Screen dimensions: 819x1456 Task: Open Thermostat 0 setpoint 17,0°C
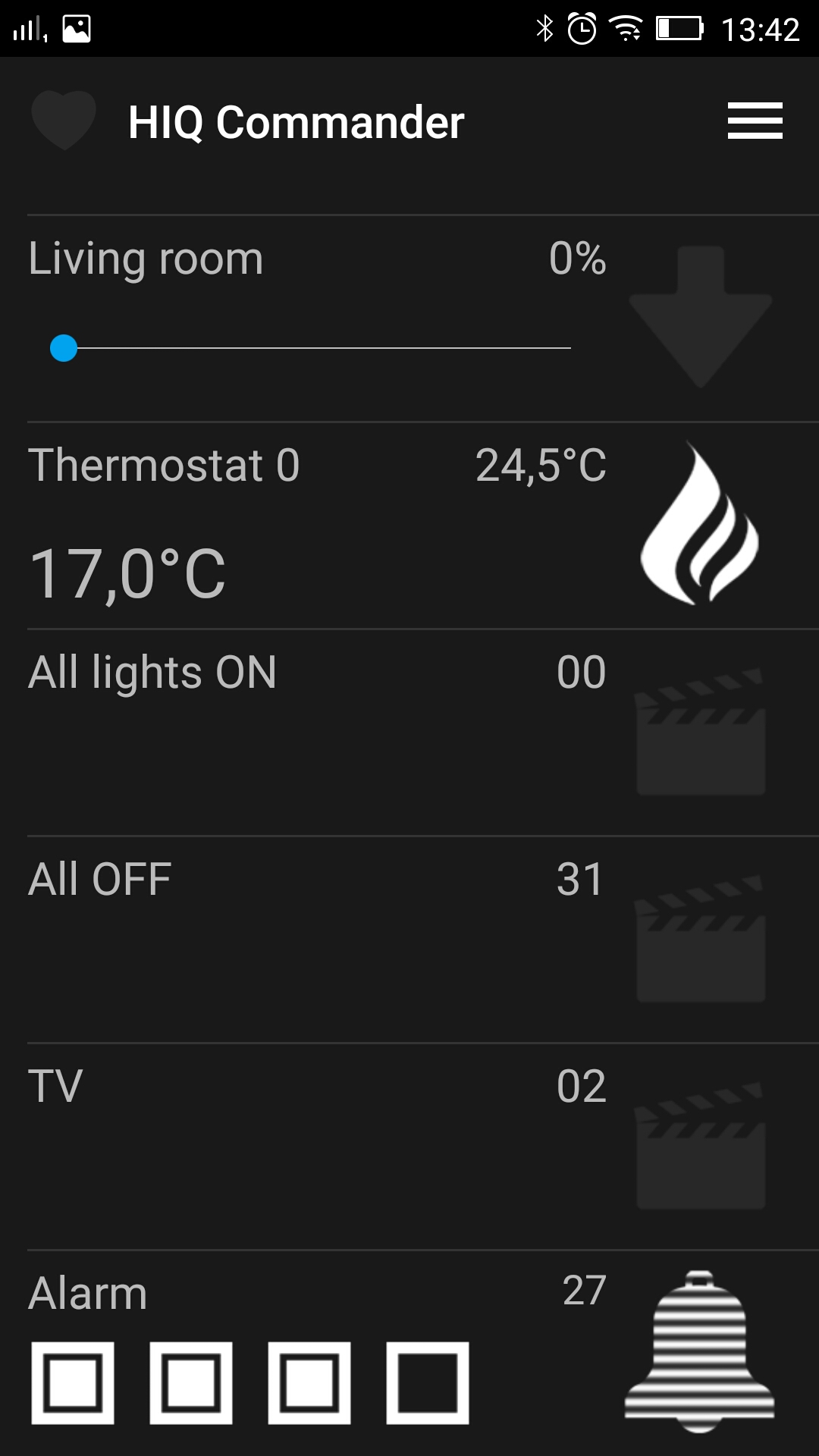127,574
